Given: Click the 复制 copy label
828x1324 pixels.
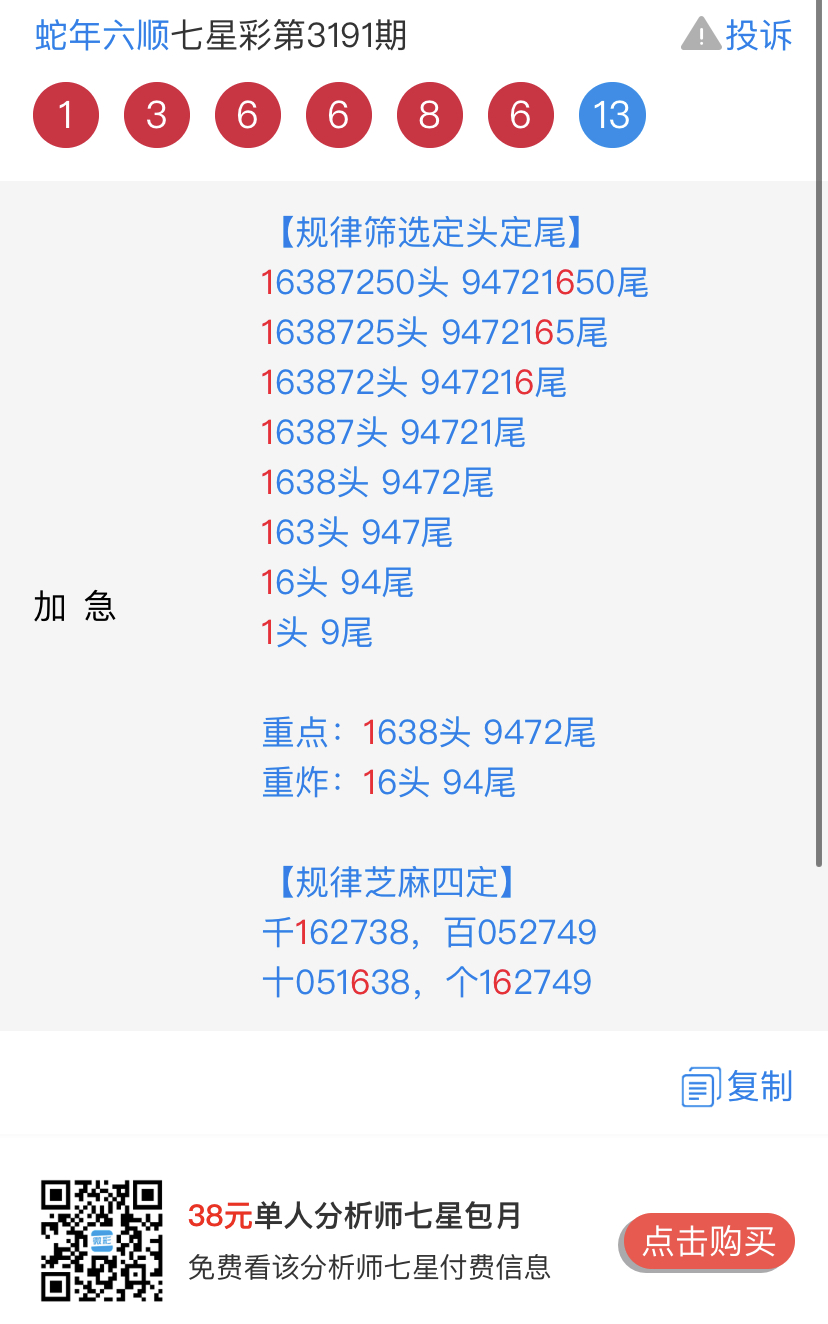Looking at the screenshot, I should pyautogui.click(x=762, y=1087).
